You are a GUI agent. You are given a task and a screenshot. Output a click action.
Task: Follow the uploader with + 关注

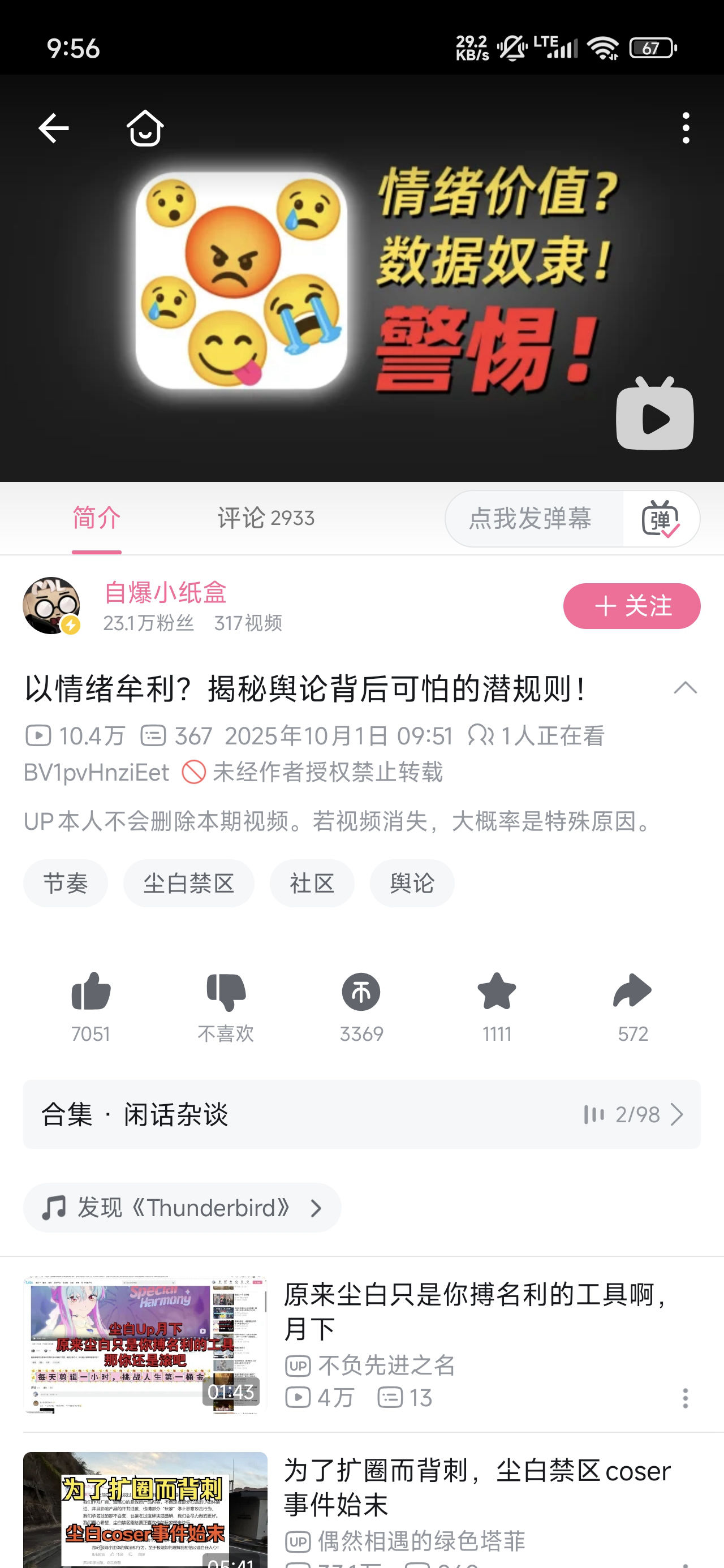click(631, 606)
